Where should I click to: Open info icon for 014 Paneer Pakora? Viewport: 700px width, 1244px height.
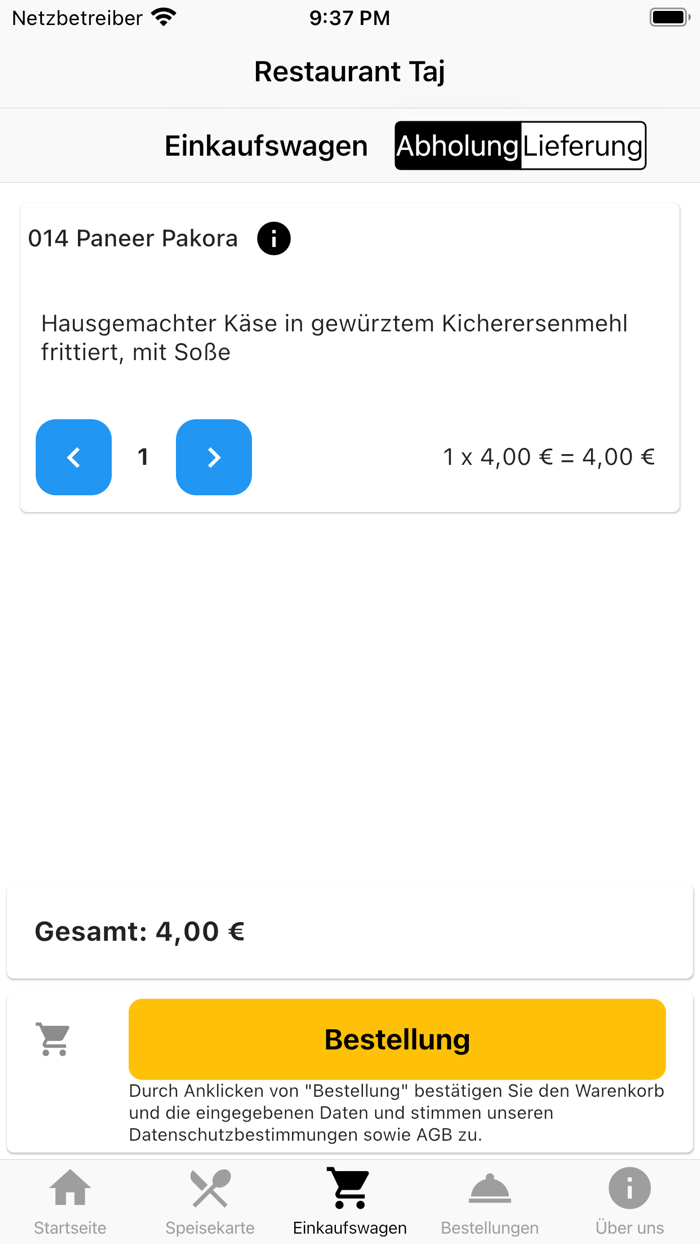point(274,239)
